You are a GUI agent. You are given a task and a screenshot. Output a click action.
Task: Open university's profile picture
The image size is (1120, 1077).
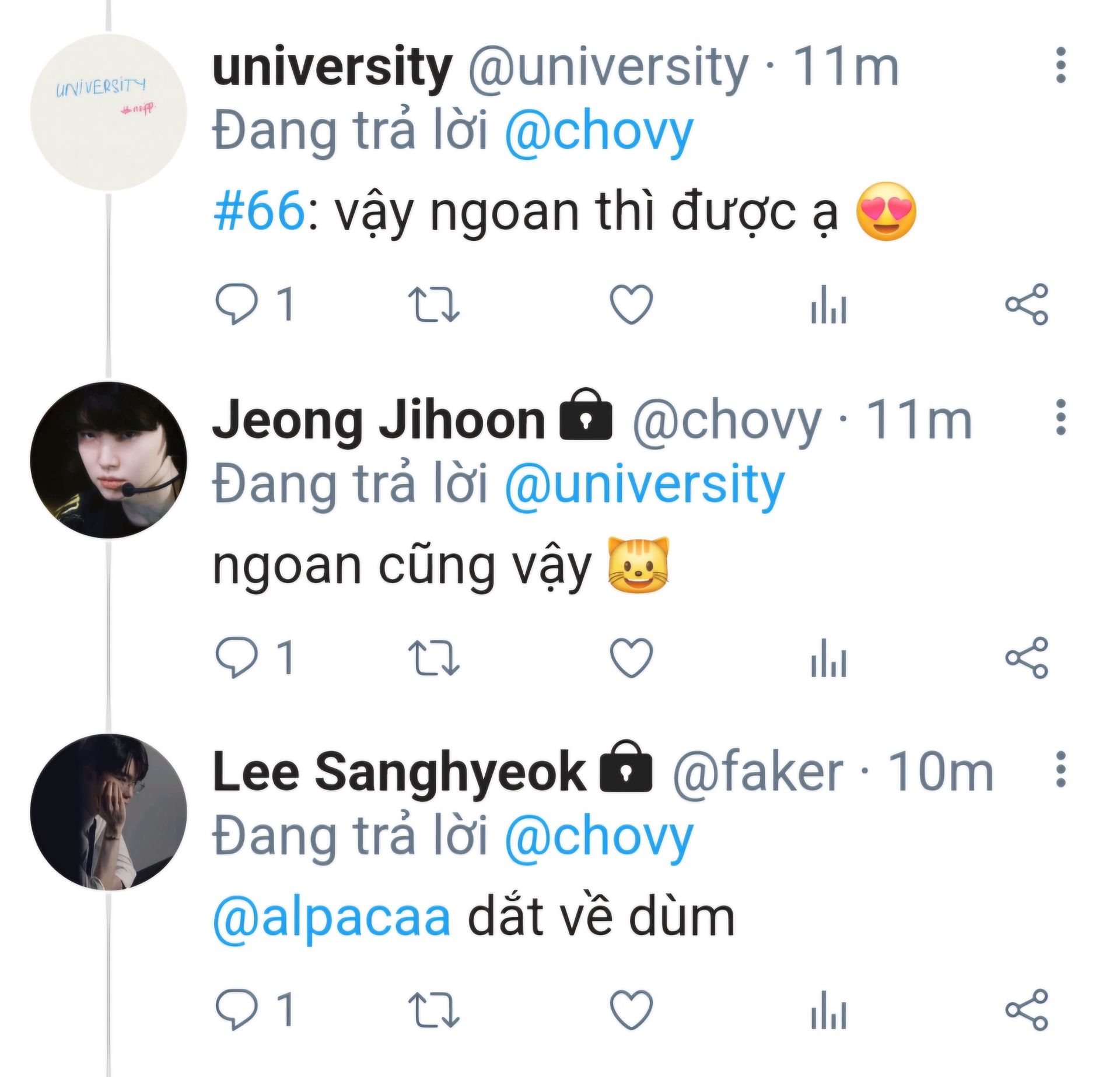point(108,112)
